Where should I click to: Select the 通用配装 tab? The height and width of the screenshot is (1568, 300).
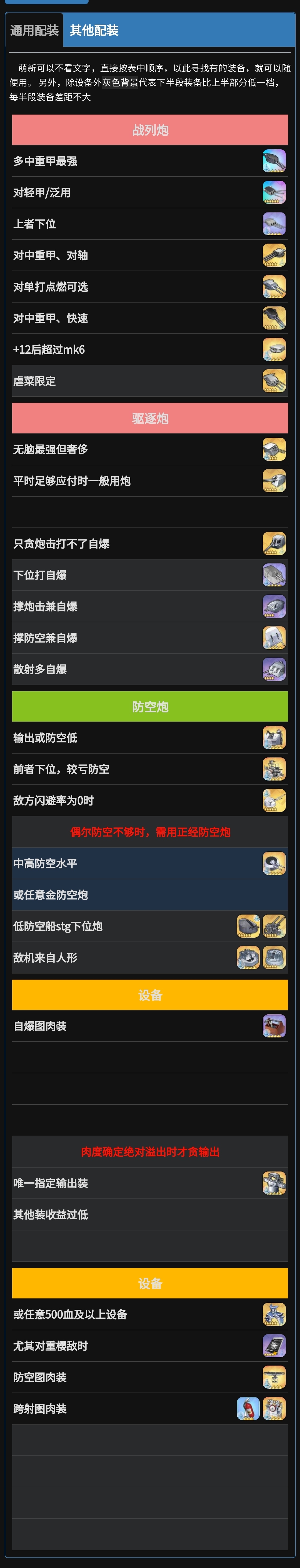34,30
